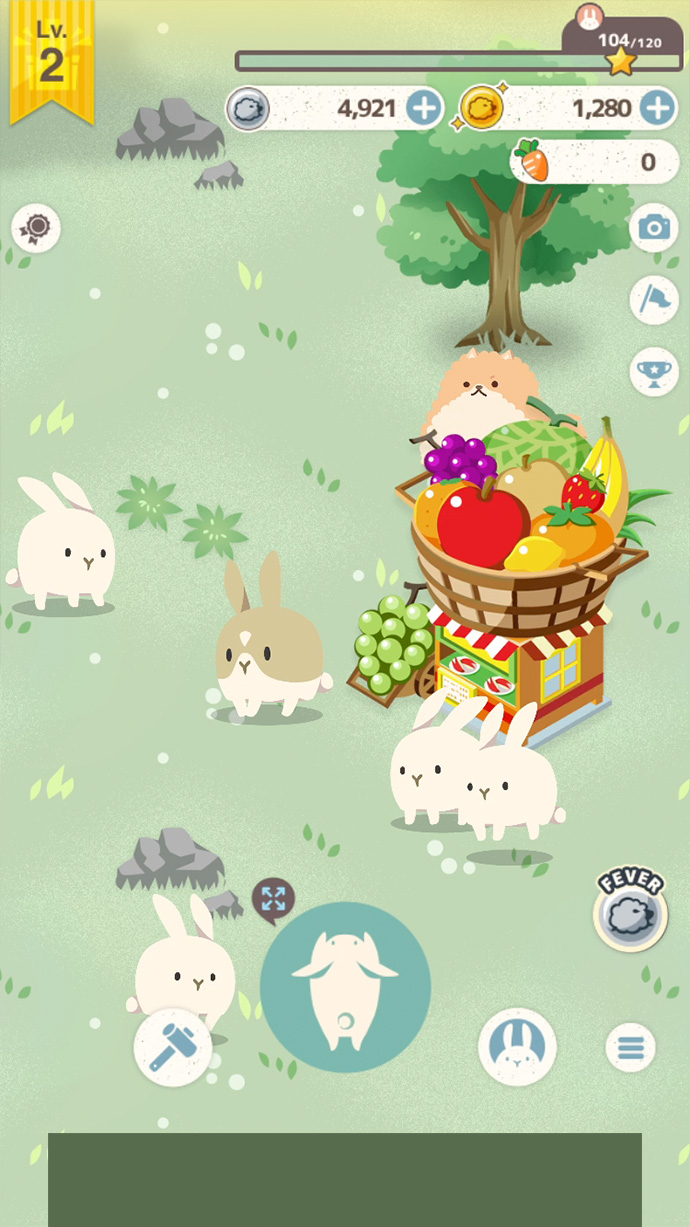The height and width of the screenshot is (1227, 690).
Task: Open the fruit basket shop
Action: click(515, 560)
